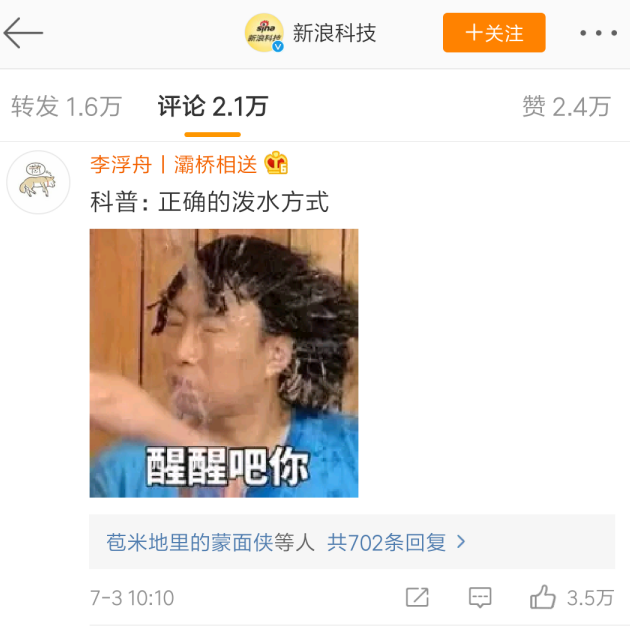Viewport: 630px width, 628px height.
Task: Like the comment with 3.5万 likes
Action: click(x=543, y=598)
